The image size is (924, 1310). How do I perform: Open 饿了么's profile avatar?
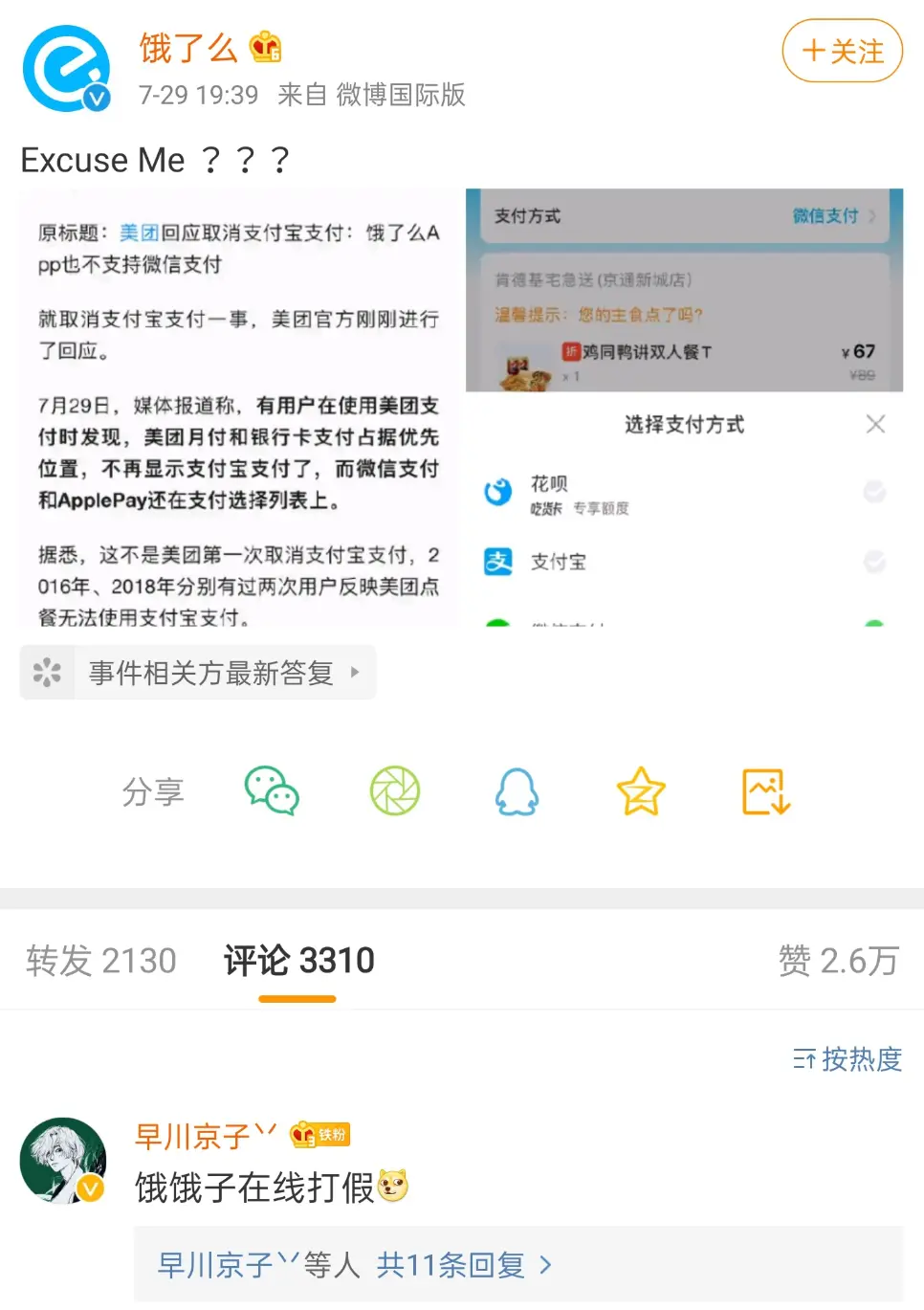pyautogui.click(x=66, y=68)
